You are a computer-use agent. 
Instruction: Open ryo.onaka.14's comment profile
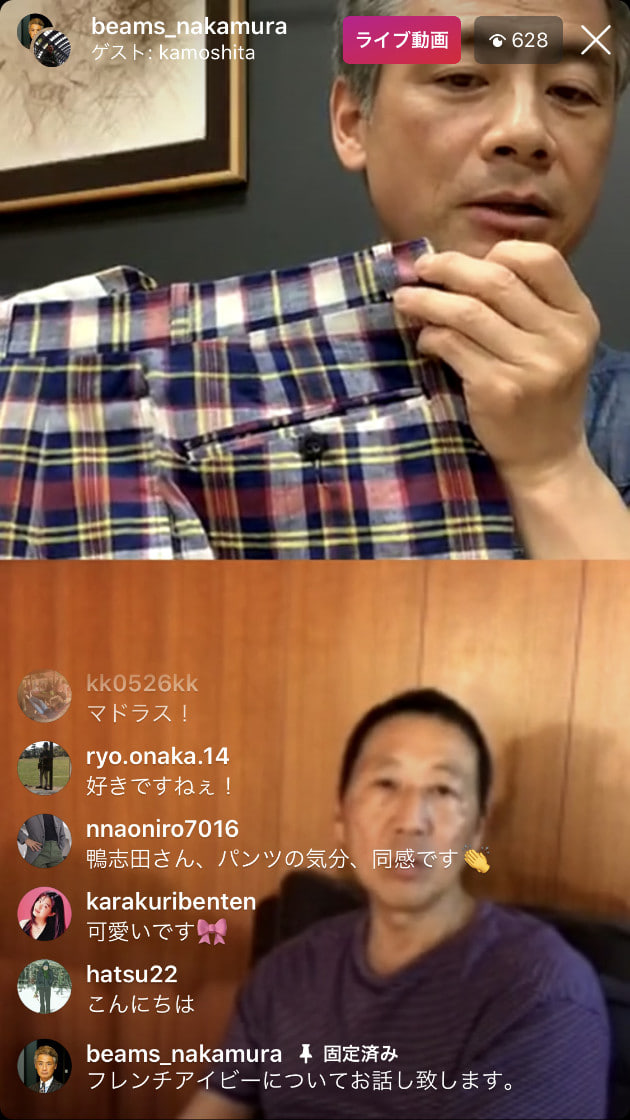click(45, 768)
